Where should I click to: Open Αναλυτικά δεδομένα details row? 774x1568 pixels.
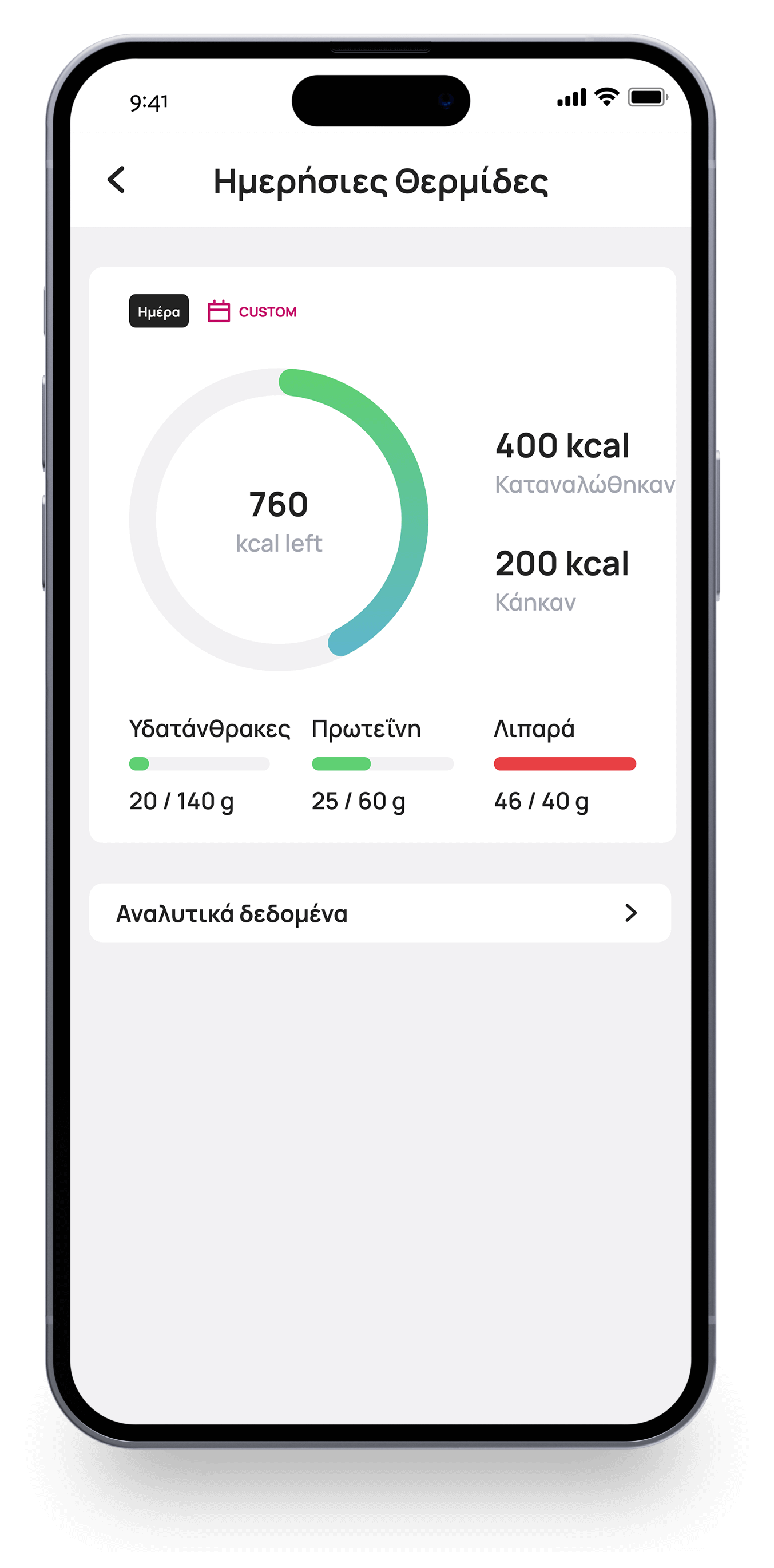(x=380, y=913)
